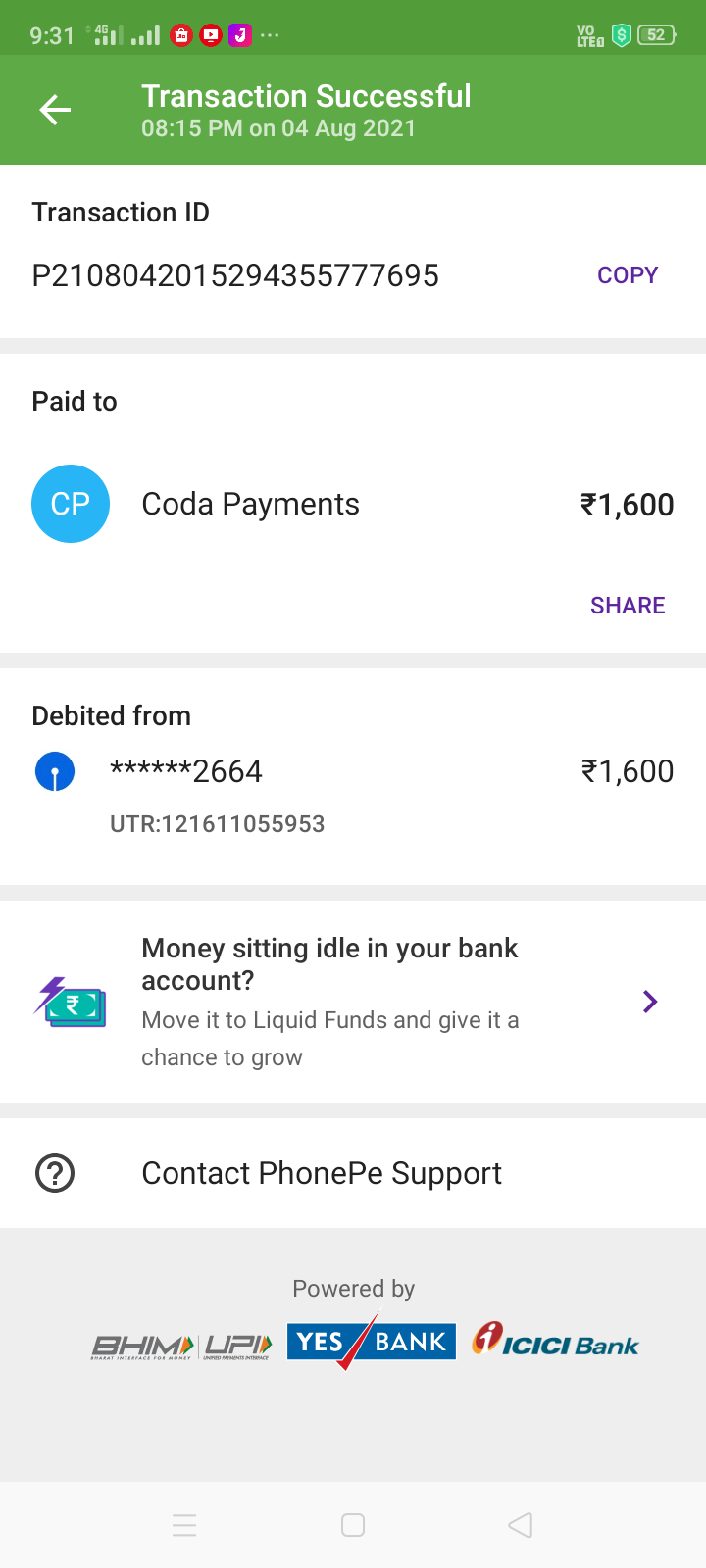Tap the system home button
The width and height of the screenshot is (706, 1568).
coord(353,1525)
